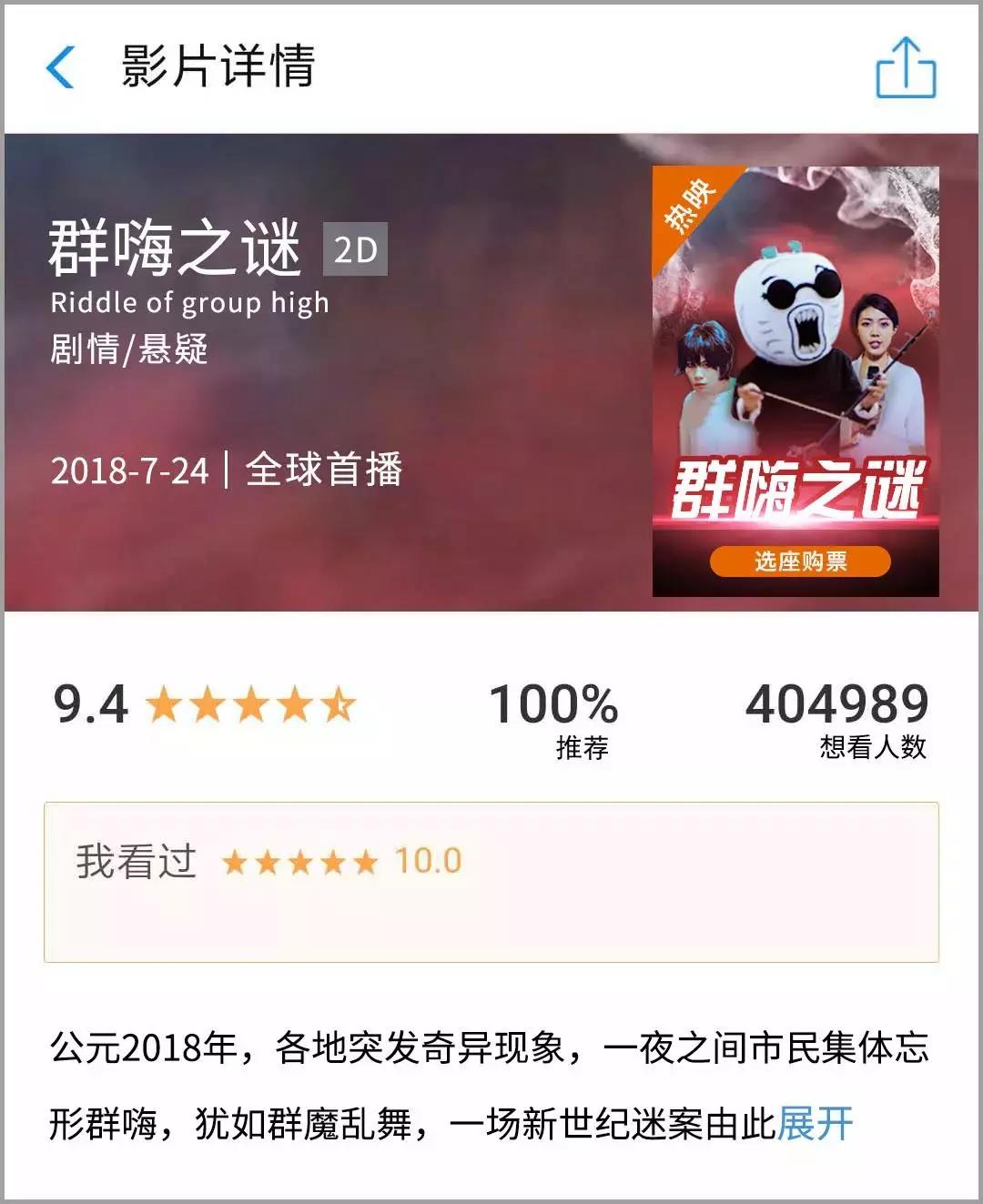This screenshot has height=1204, width=983.
Task: Open the 群嗨之谜 movie poster
Action: tap(796, 364)
